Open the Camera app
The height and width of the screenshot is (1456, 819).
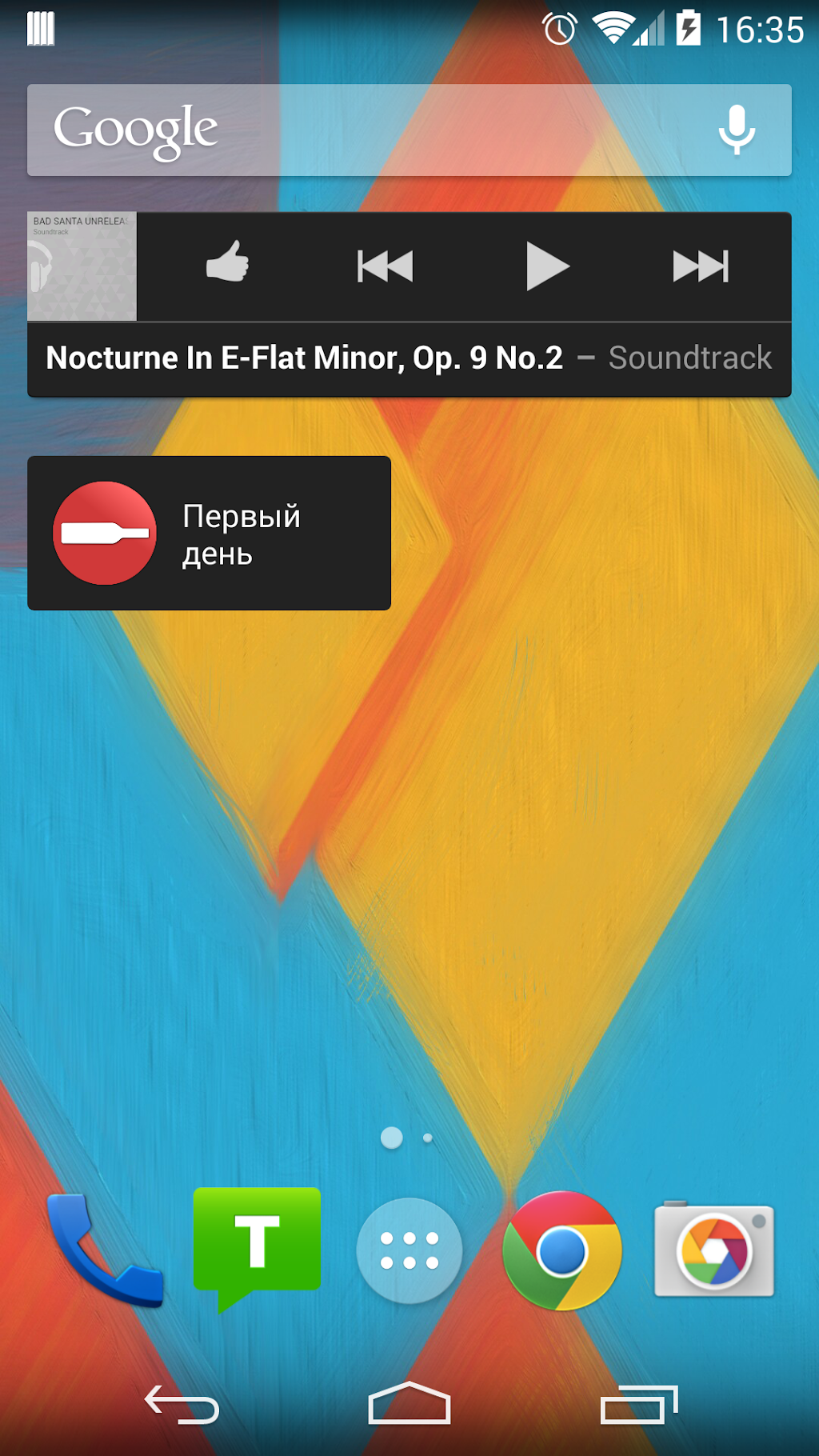(714, 1250)
